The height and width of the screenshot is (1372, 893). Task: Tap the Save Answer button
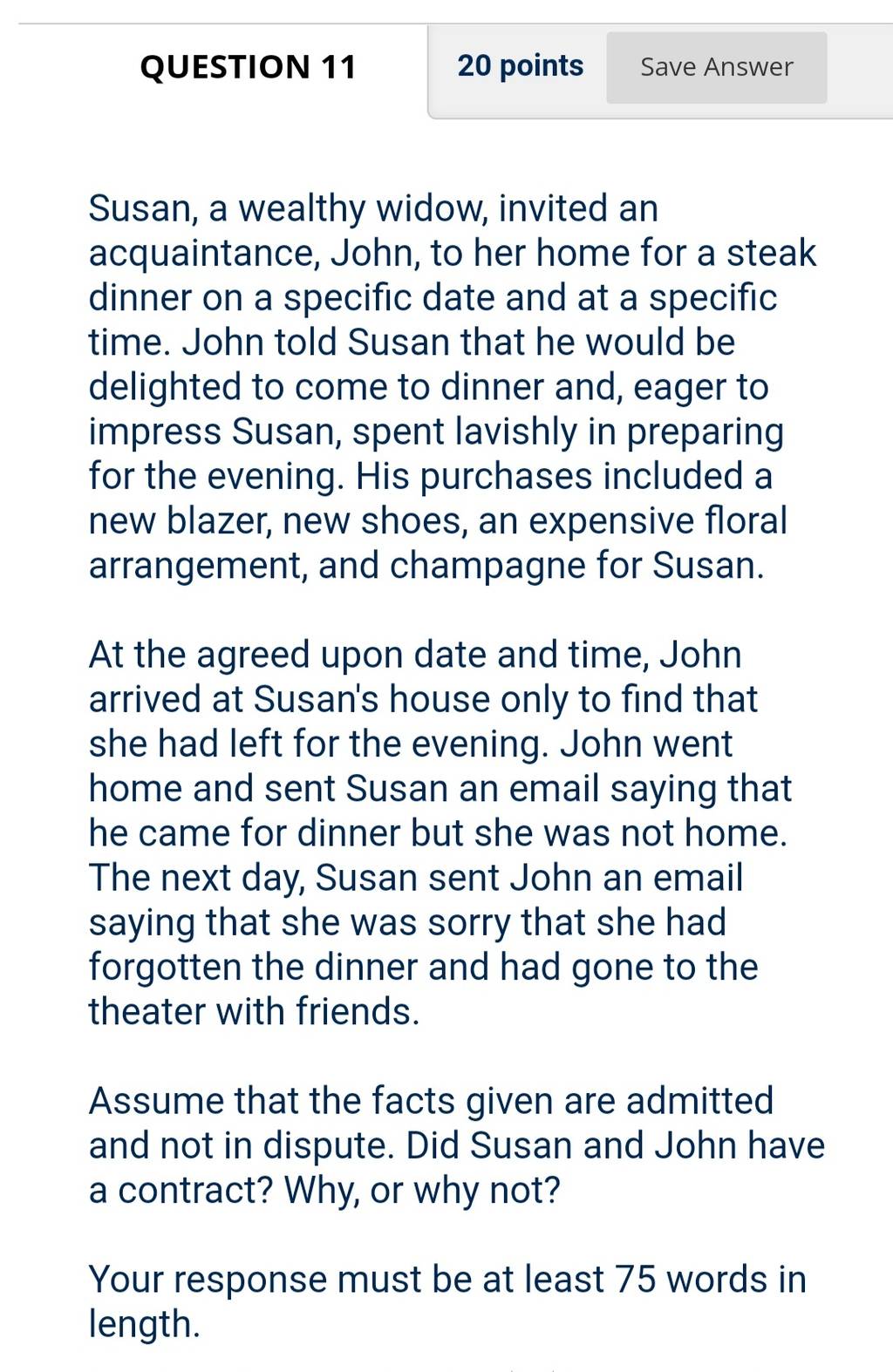coord(716,67)
